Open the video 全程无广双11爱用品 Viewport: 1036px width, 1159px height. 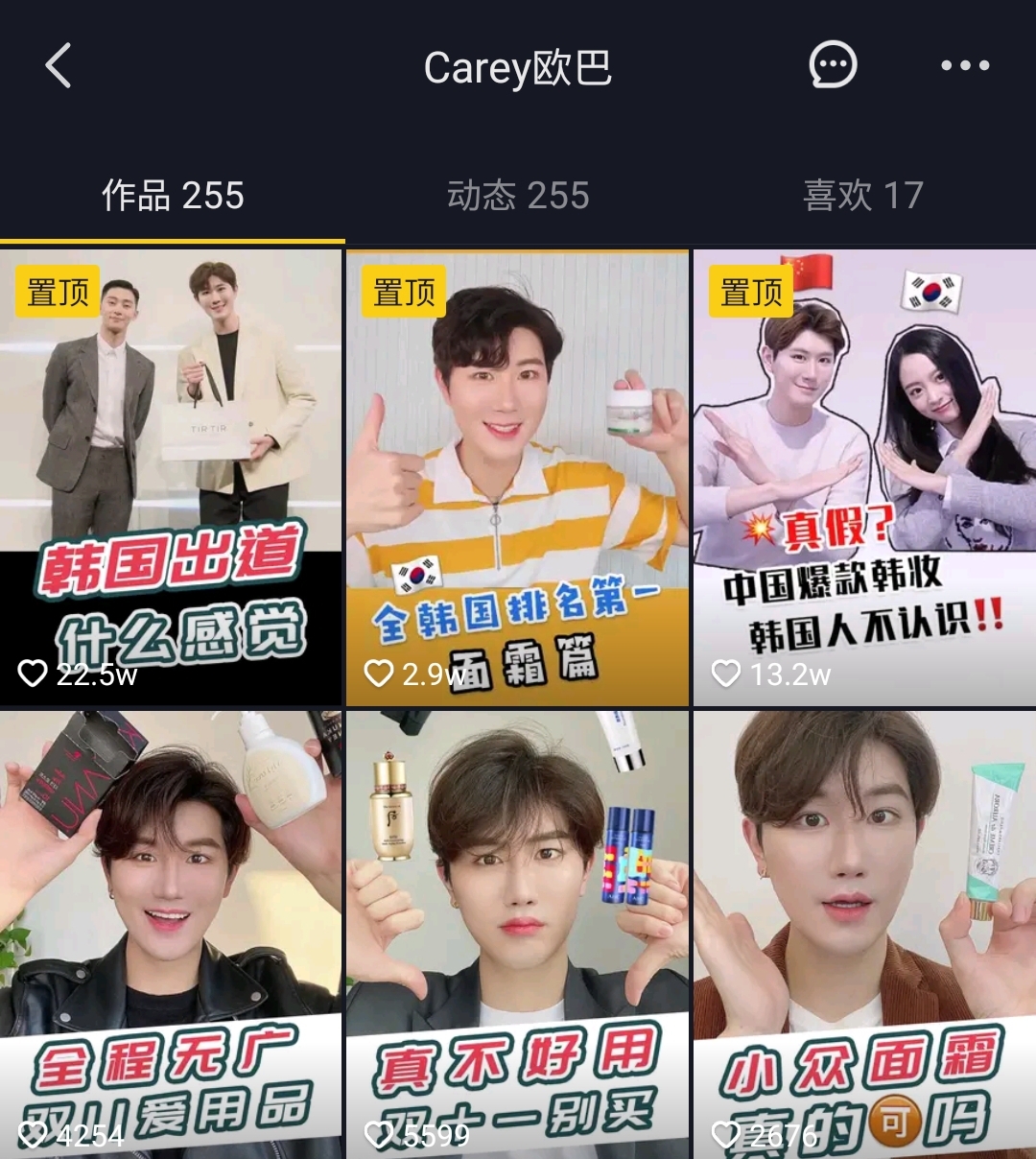171,934
